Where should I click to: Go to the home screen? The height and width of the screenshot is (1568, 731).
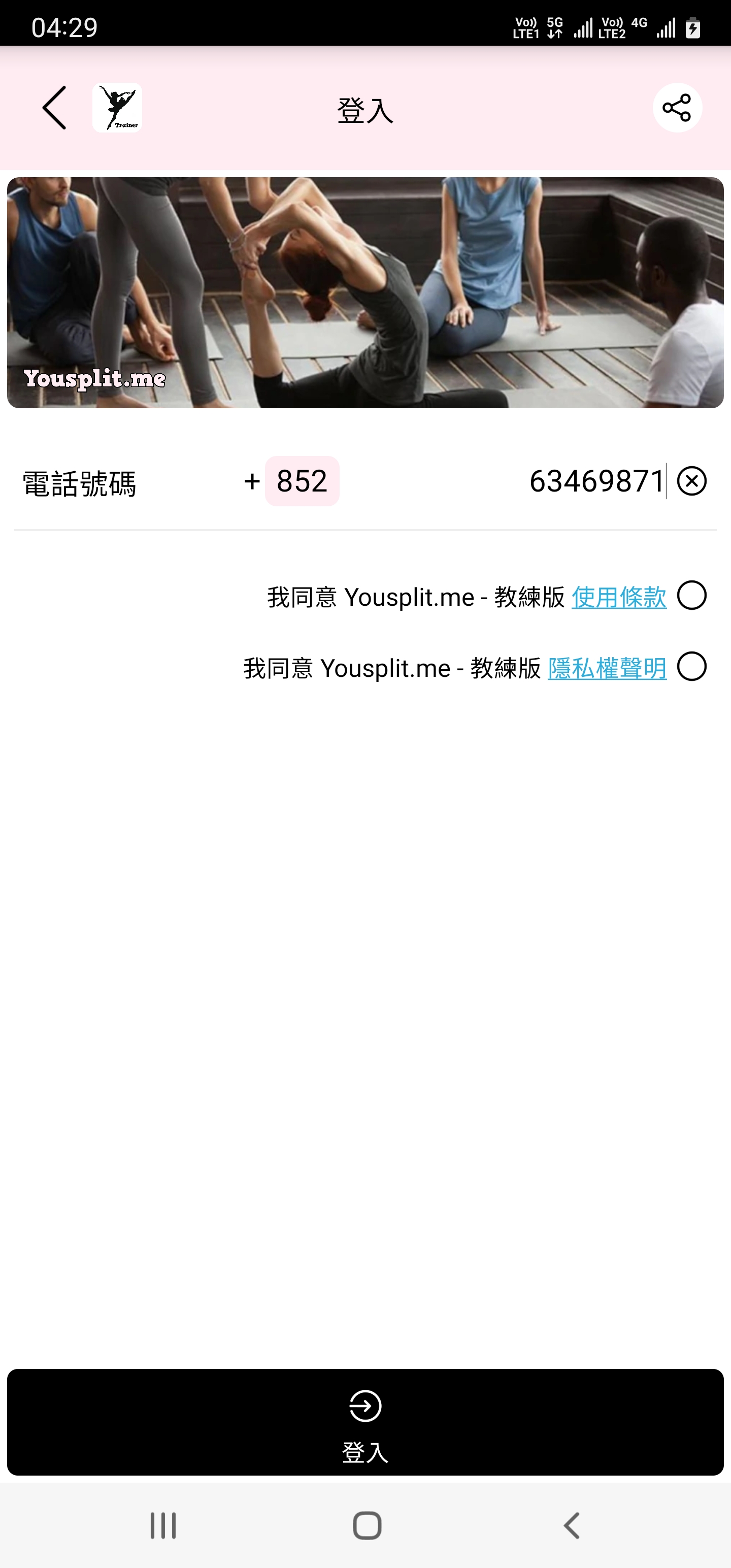tap(367, 1525)
